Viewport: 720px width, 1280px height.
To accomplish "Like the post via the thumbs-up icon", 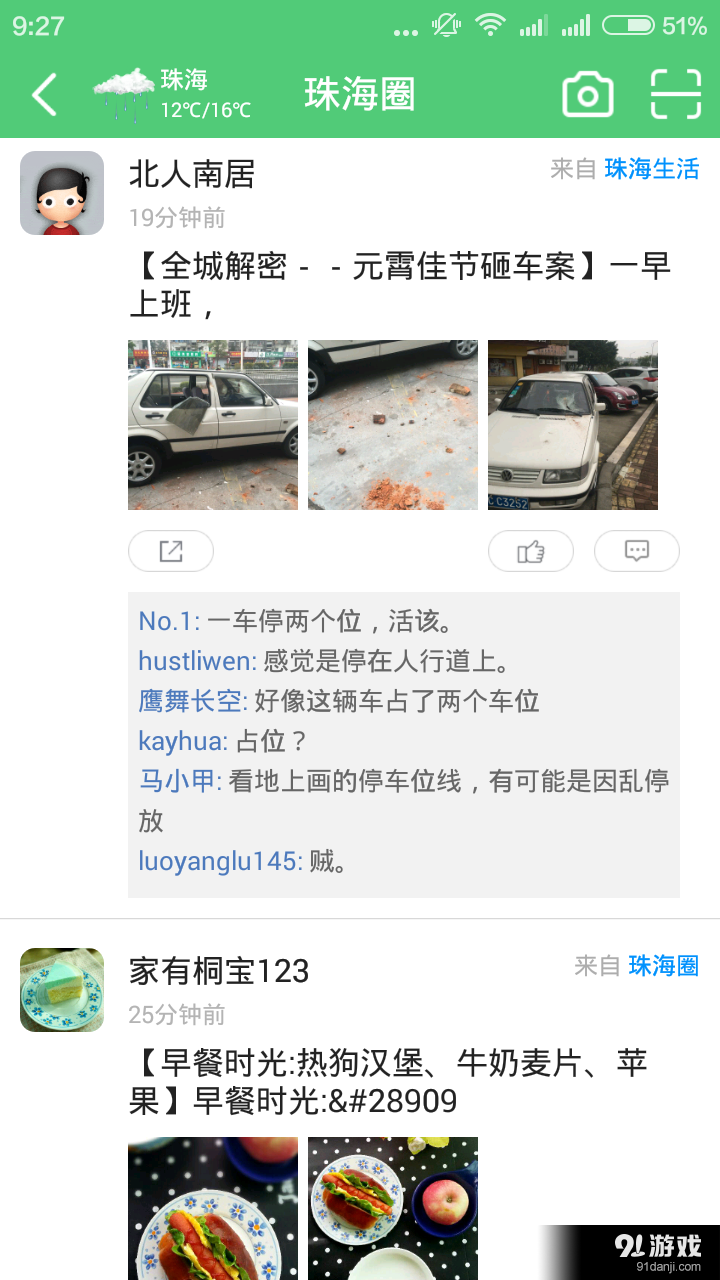I will pyautogui.click(x=531, y=551).
